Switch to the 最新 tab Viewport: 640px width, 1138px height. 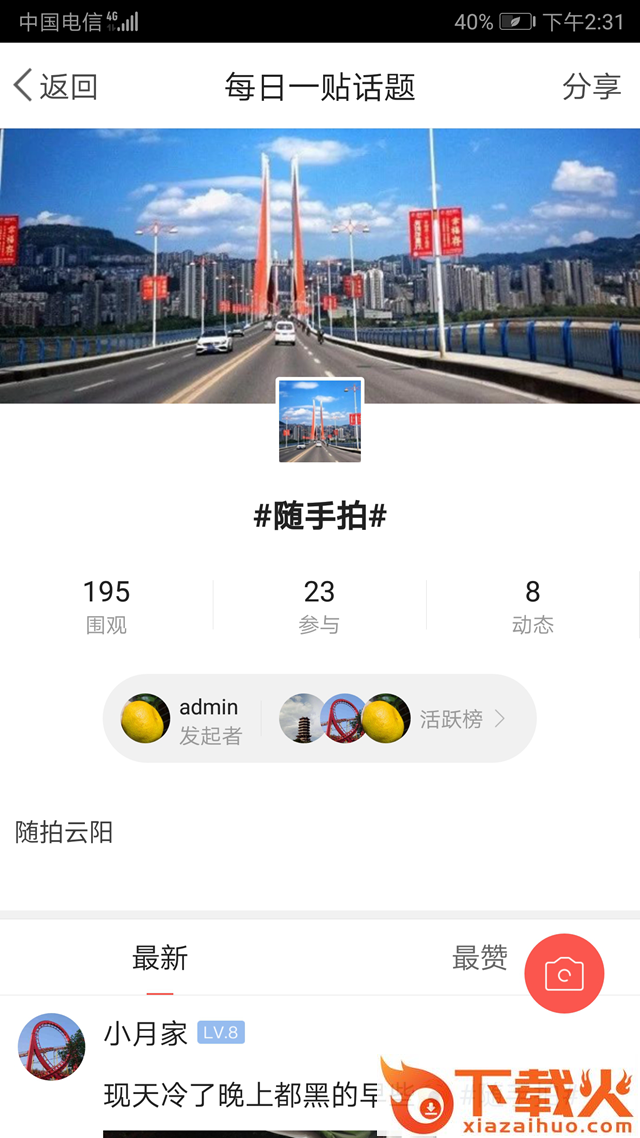pos(160,958)
